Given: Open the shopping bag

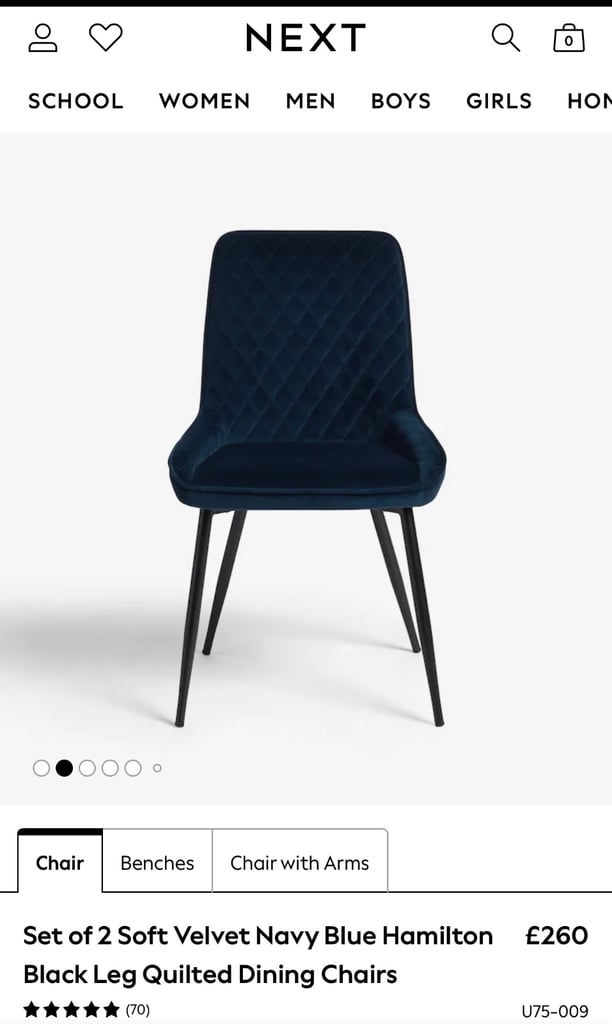Looking at the screenshot, I should click(569, 38).
